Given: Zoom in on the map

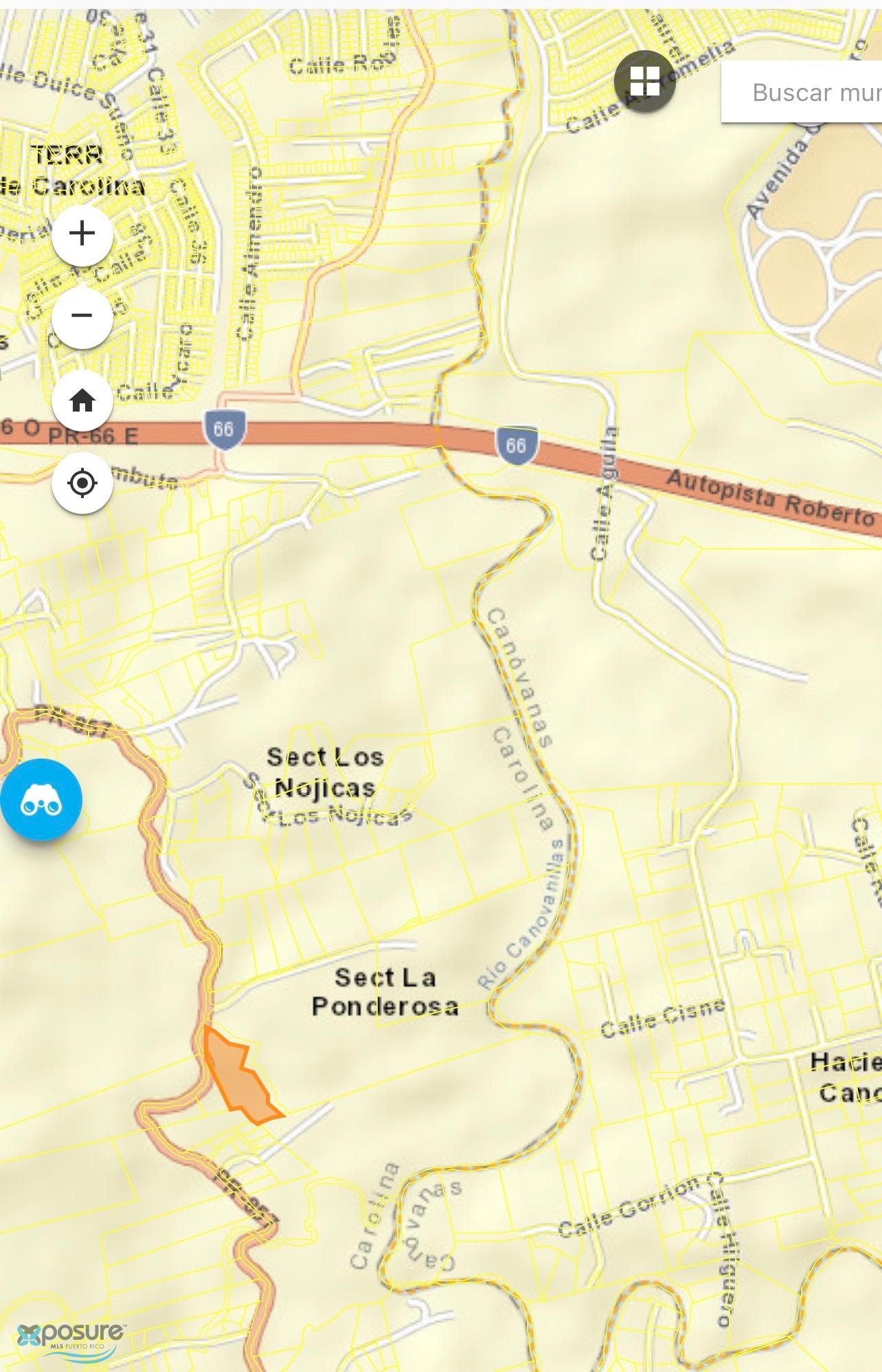Looking at the screenshot, I should [x=82, y=234].
